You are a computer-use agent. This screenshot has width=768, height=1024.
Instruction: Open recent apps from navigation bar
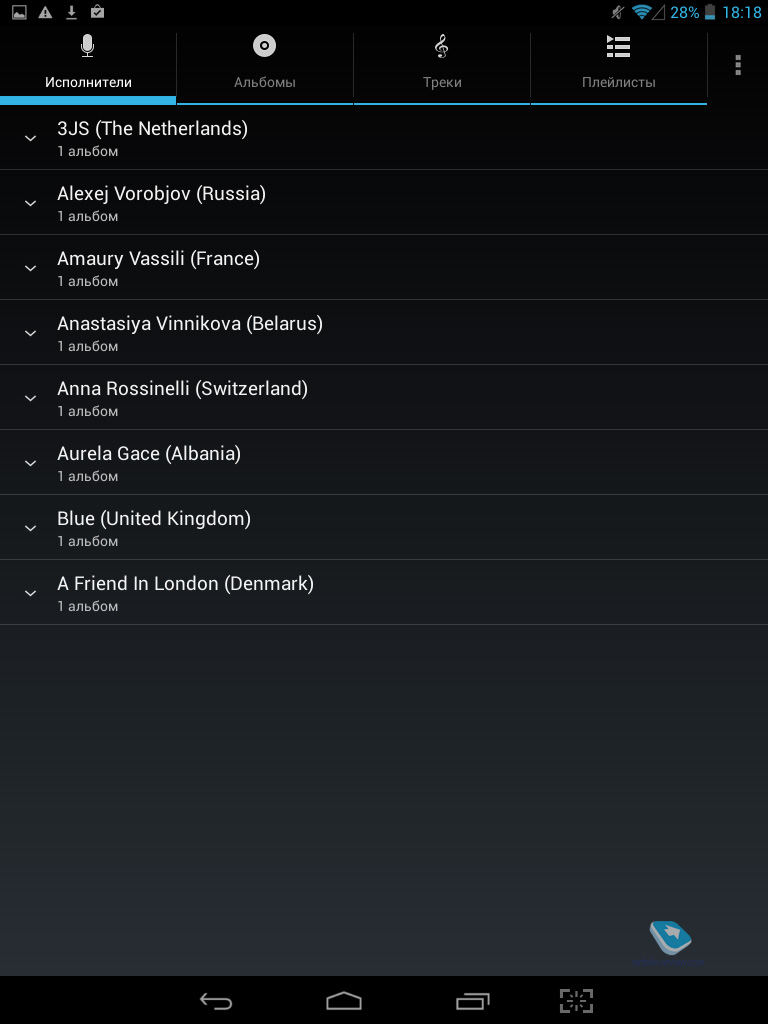pyautogui.click(x=472, y=1000)
